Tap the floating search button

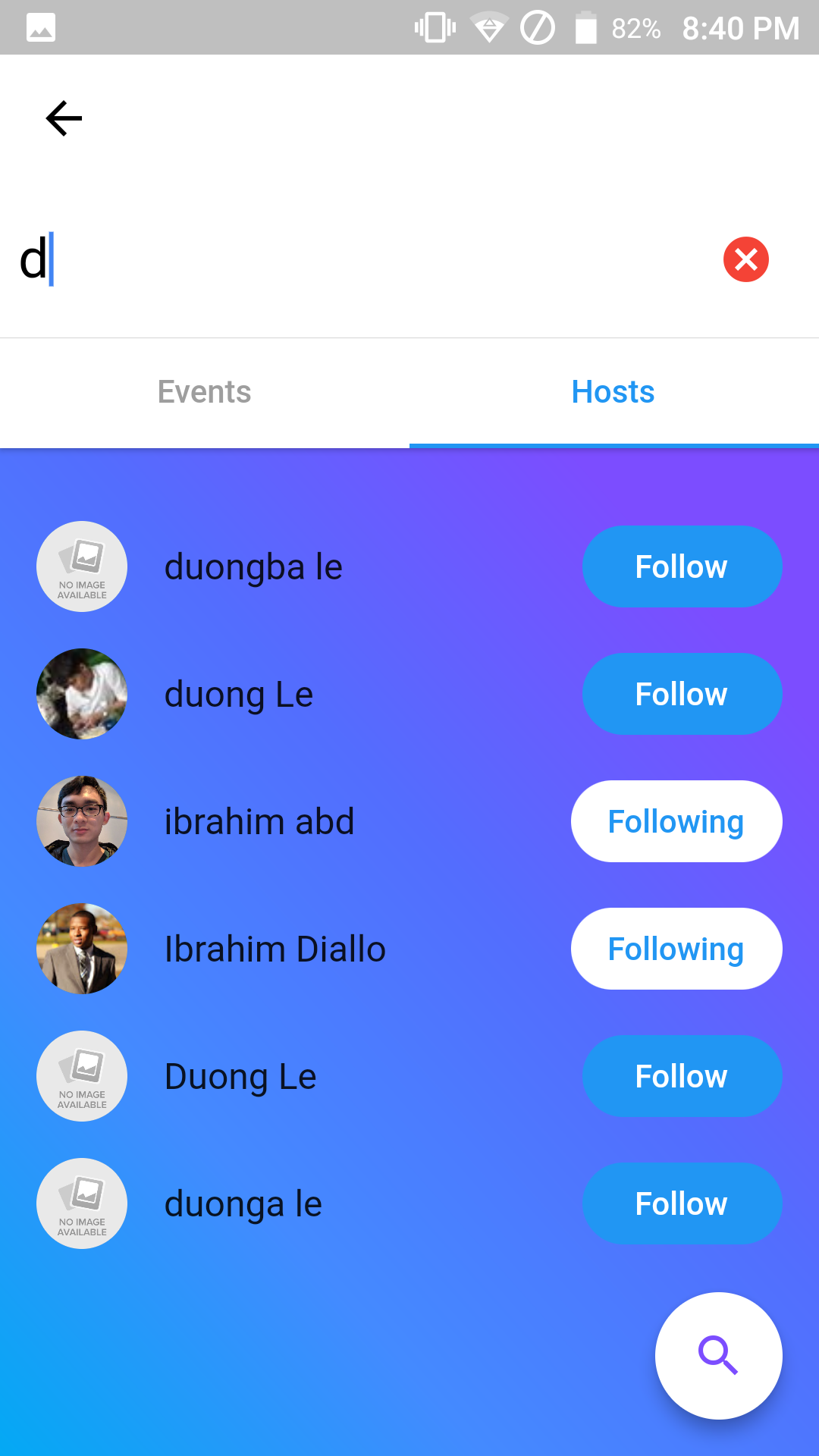point(718,1355)
